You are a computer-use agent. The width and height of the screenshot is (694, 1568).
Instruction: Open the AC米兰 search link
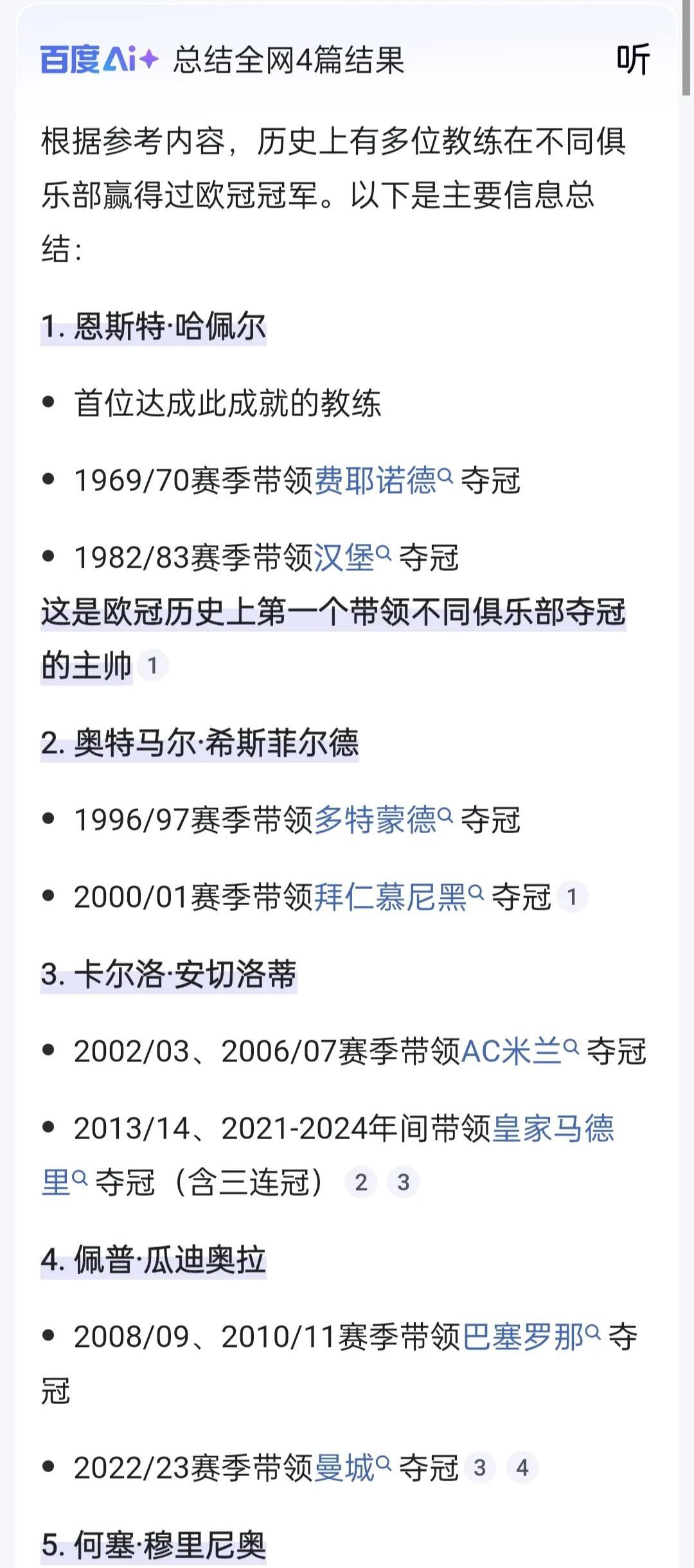tap(520, 1051)
